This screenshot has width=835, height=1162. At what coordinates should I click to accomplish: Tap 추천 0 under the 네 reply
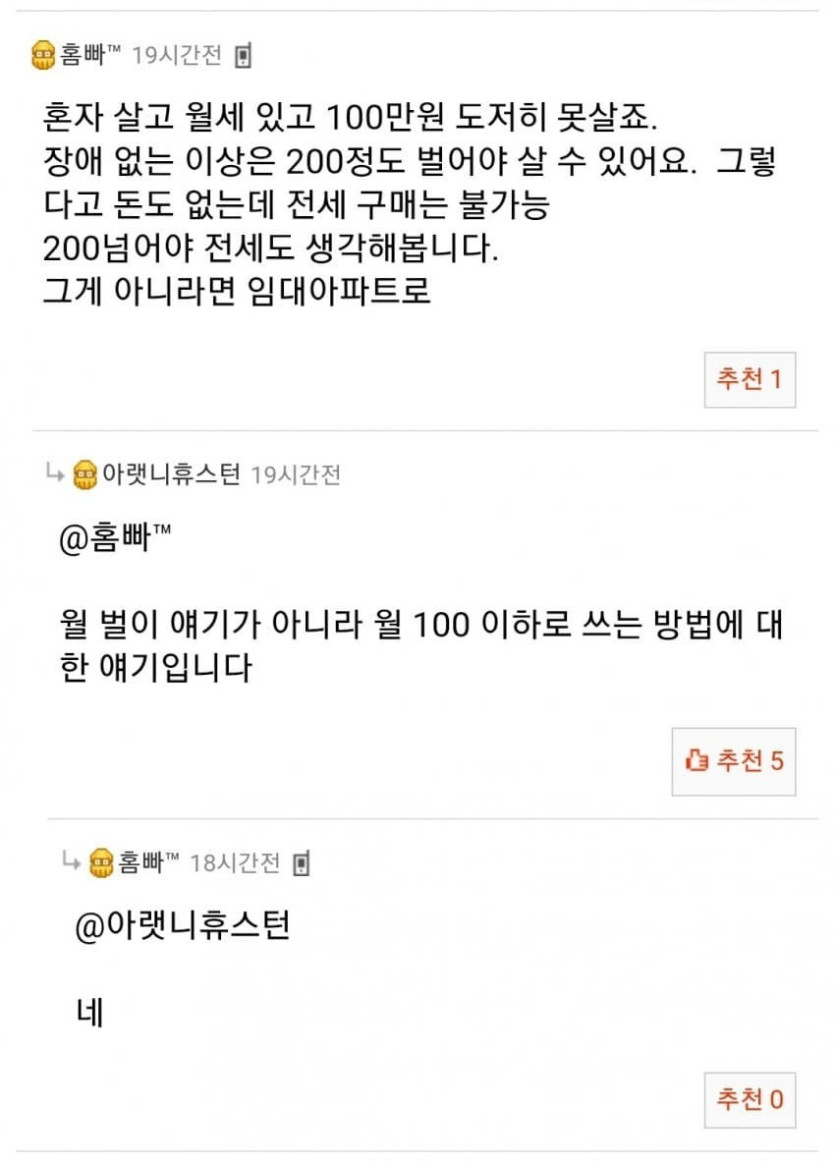point(749,1099)
